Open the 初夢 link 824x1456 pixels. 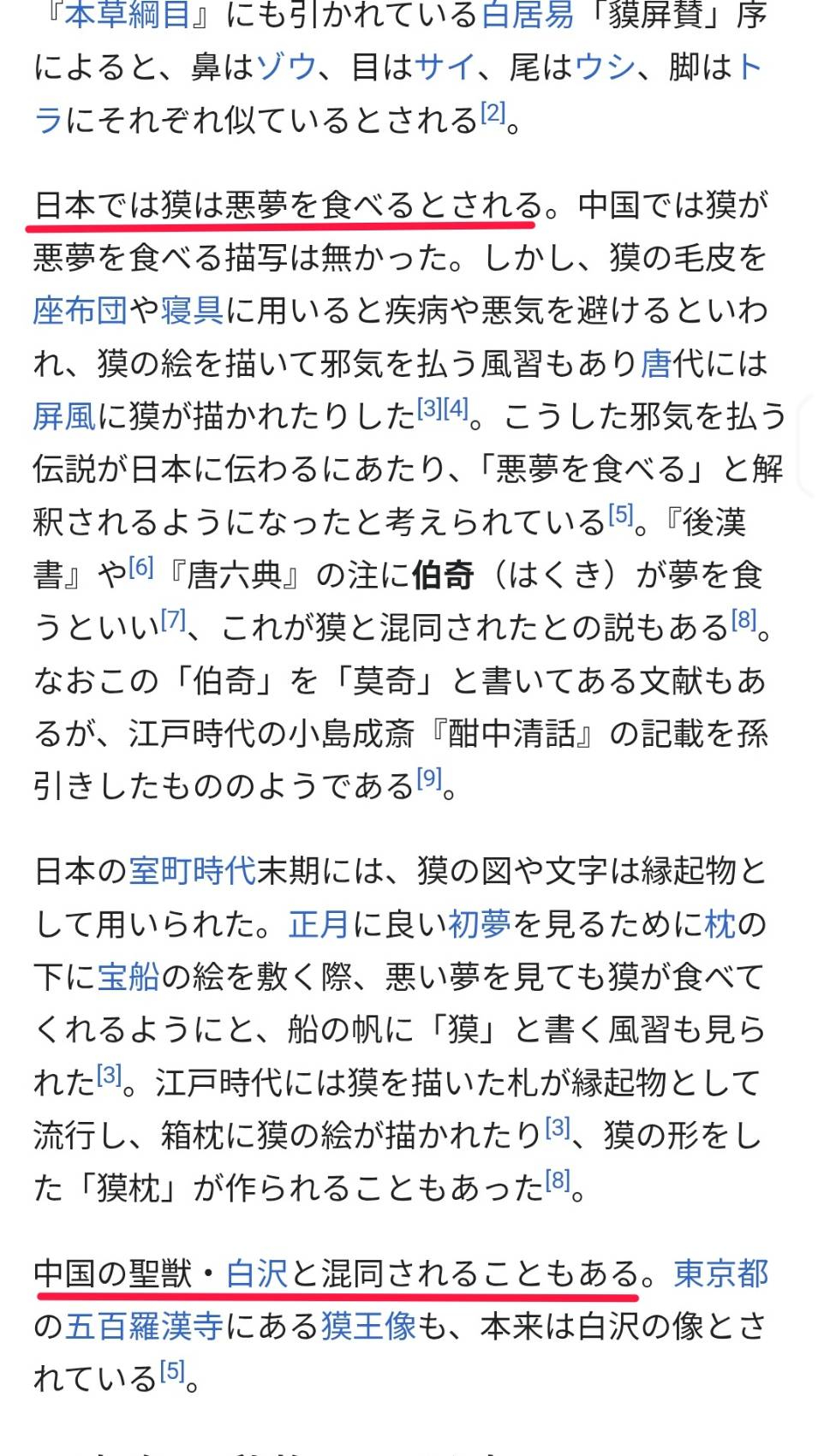pyautogui.click(x=480, y=925)
